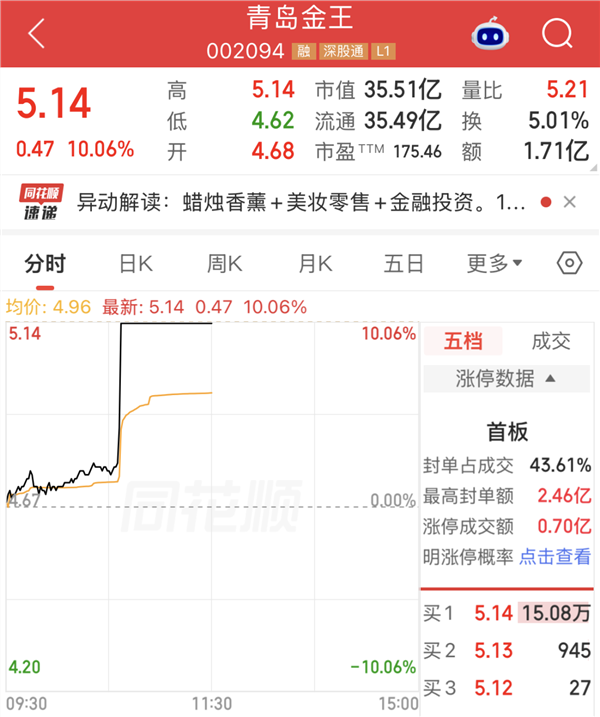Switch to the 五日 chart tab
Screen dimensions: 600x717
(x=403, y=264)
